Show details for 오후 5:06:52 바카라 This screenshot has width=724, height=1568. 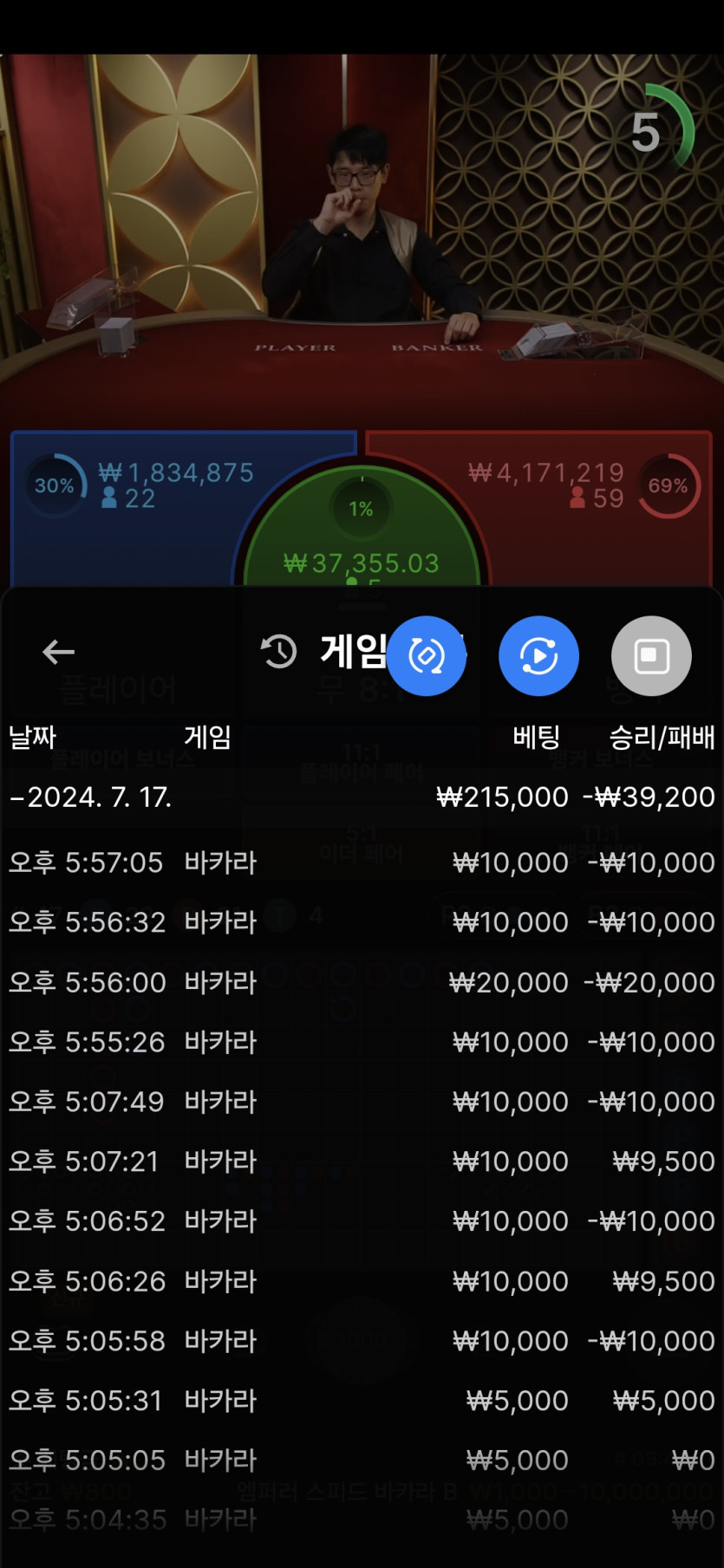point(362,1221)
